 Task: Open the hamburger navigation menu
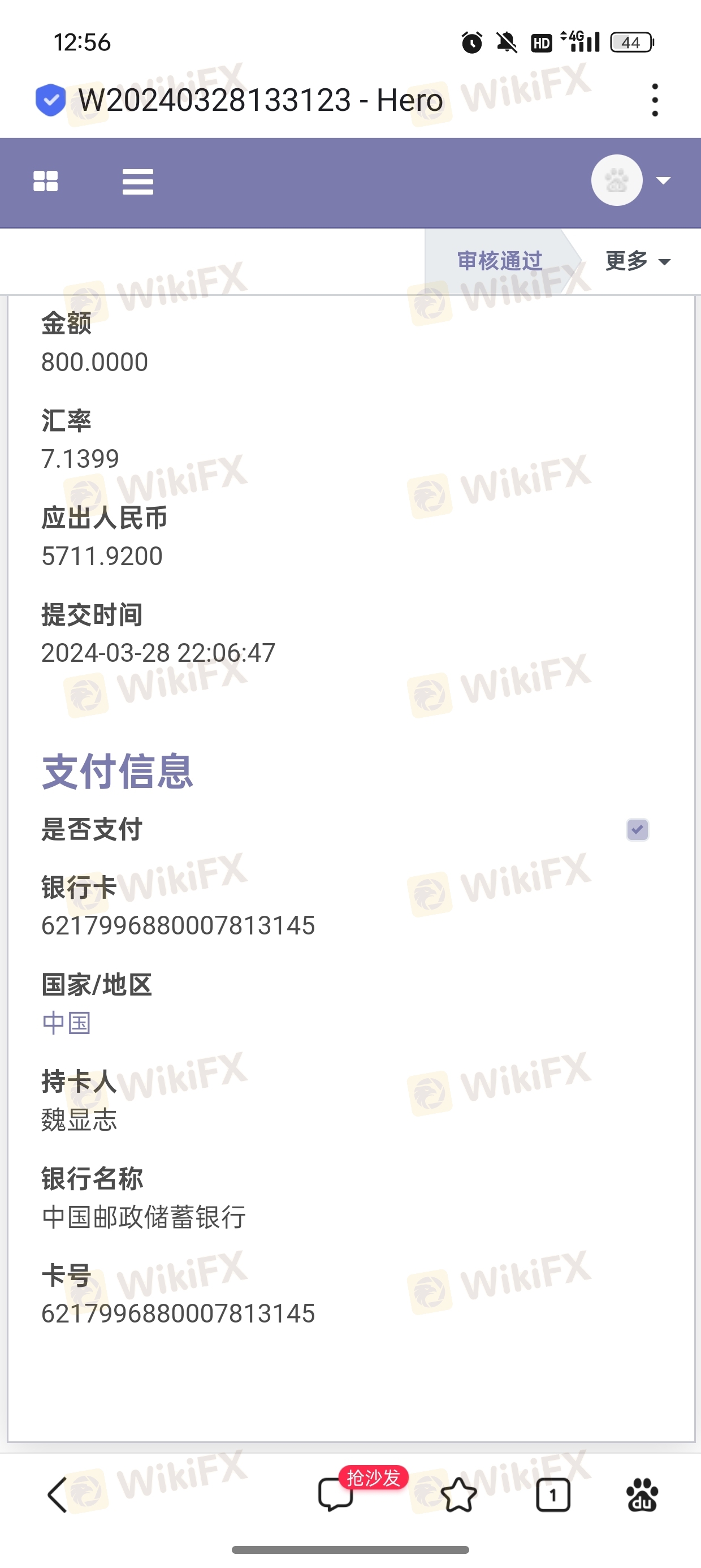137,182
